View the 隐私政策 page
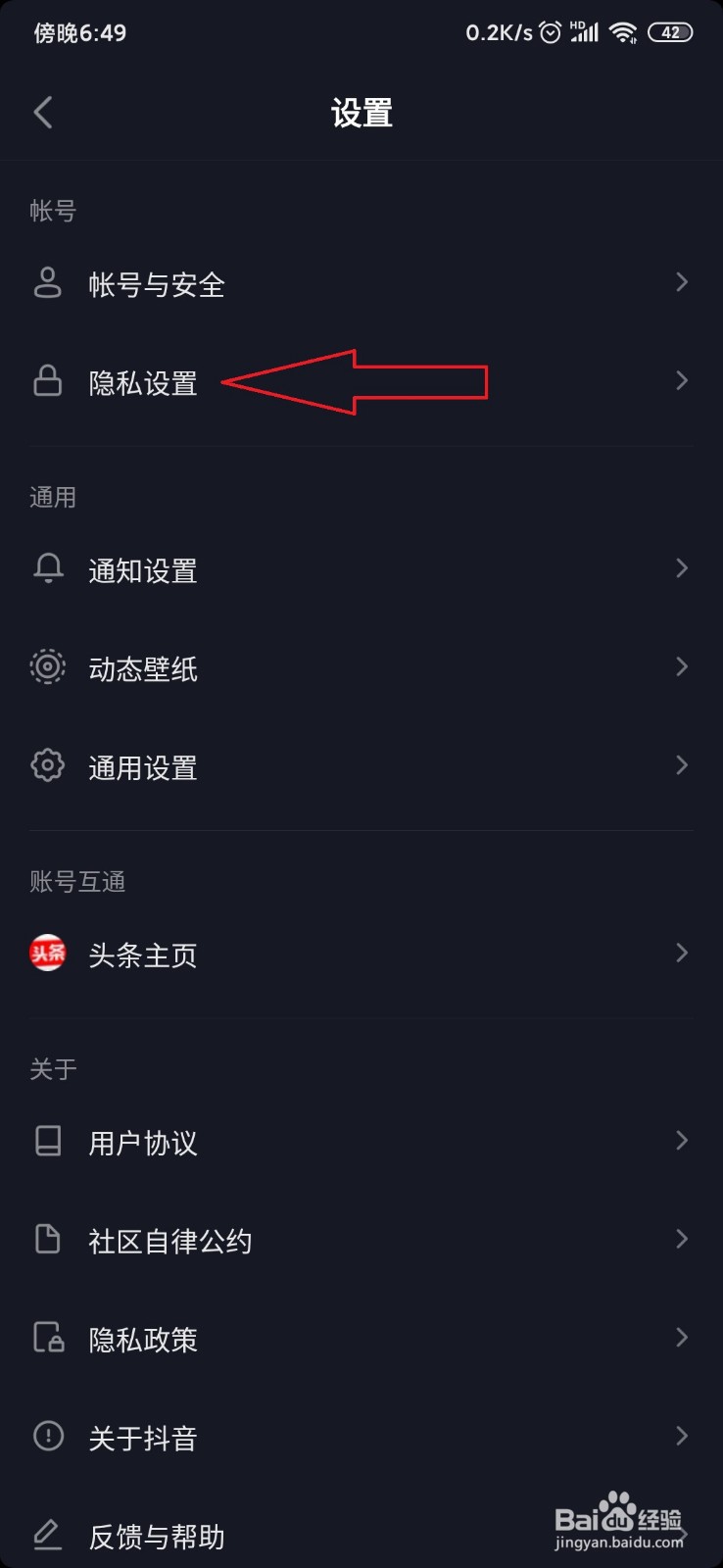Screen dimensions: 723x1568 click(143, 1339)
